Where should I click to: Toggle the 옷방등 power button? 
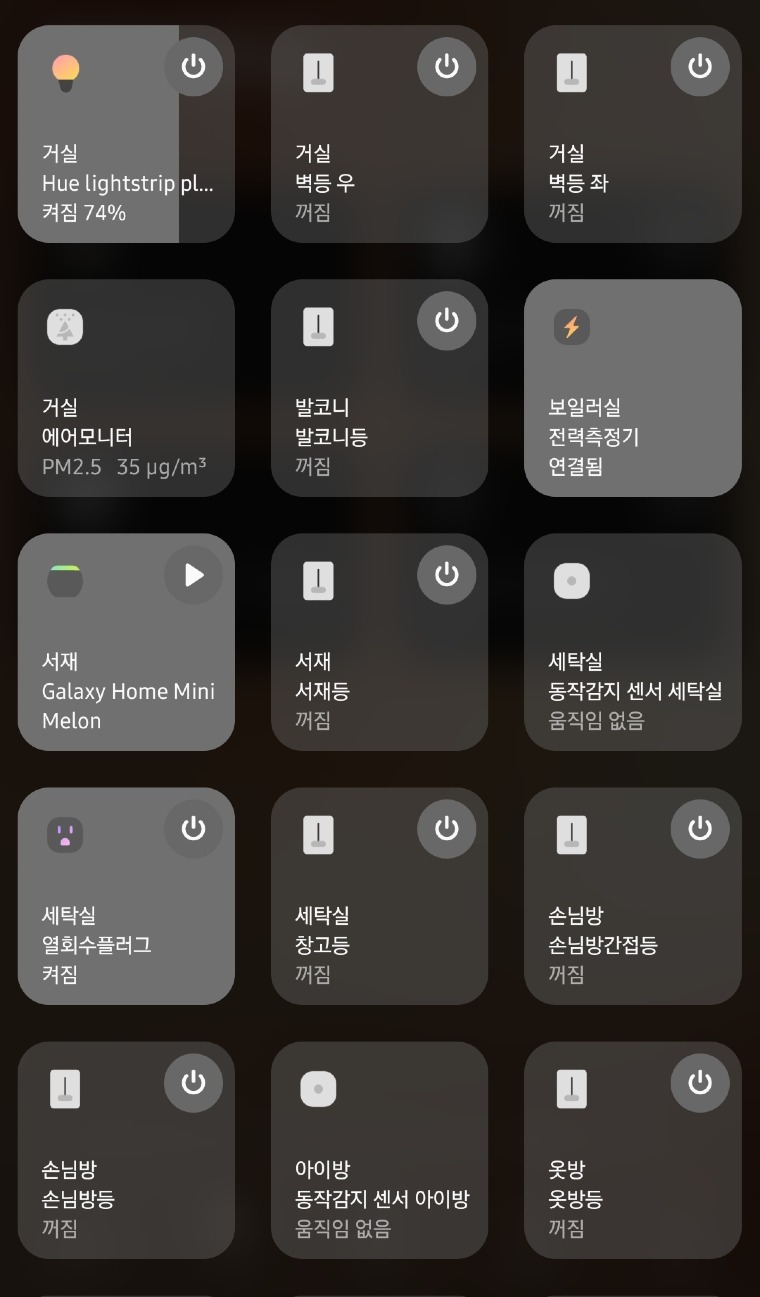click(700, 1083)
